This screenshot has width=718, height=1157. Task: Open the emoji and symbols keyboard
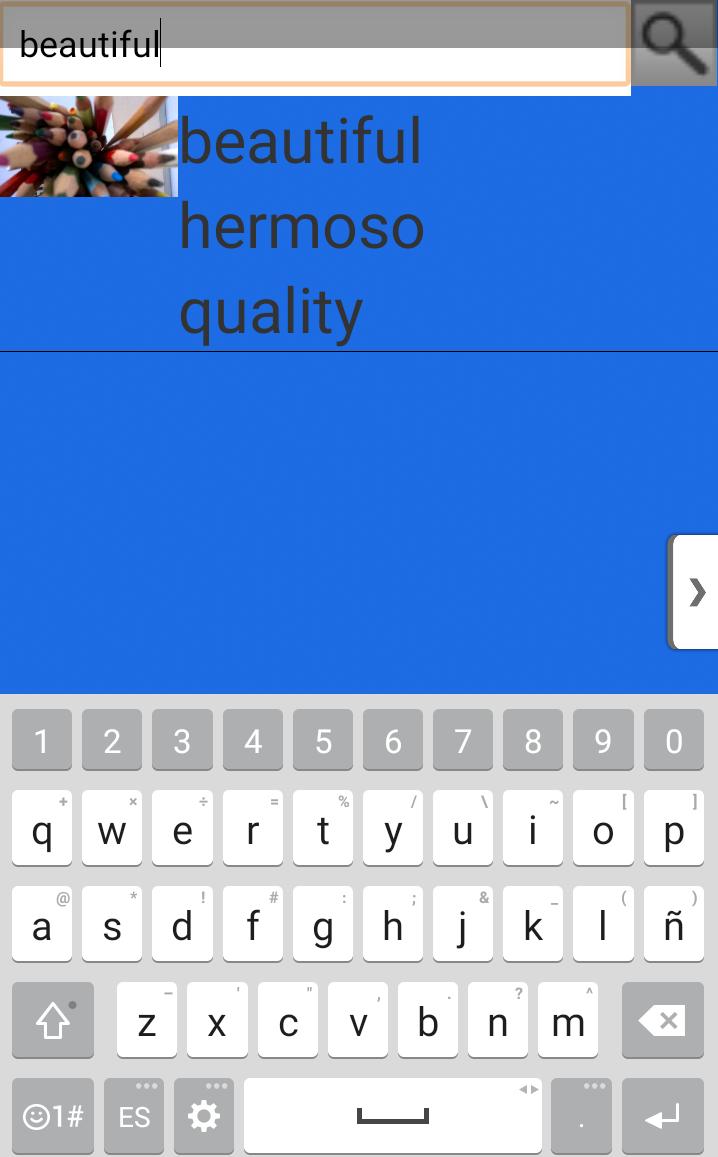53,1115
